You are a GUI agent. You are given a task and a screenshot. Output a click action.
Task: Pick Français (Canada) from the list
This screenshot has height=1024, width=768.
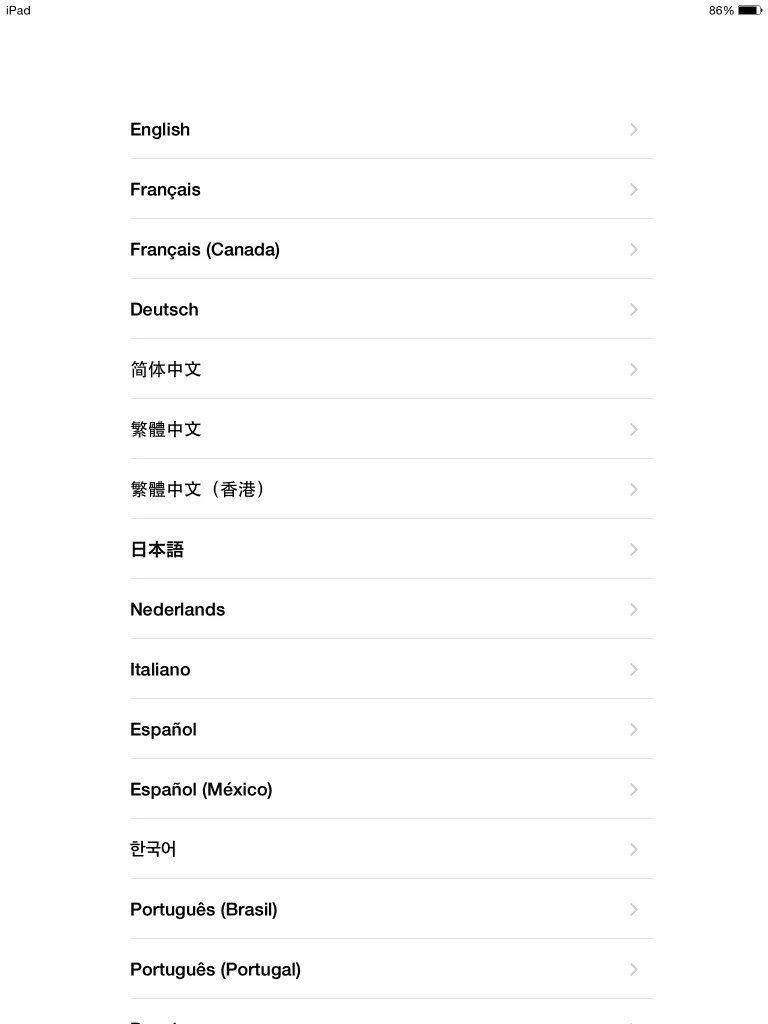click(x=205, y=249)
